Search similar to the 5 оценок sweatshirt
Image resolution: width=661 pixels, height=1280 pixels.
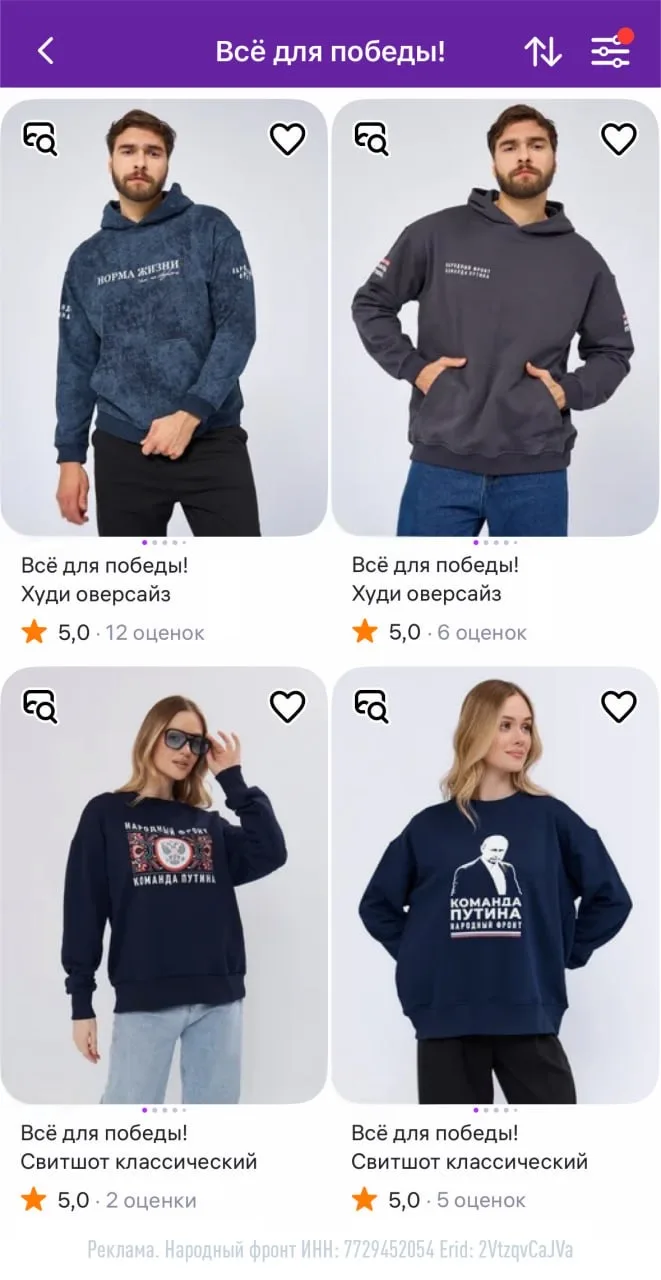372,707
